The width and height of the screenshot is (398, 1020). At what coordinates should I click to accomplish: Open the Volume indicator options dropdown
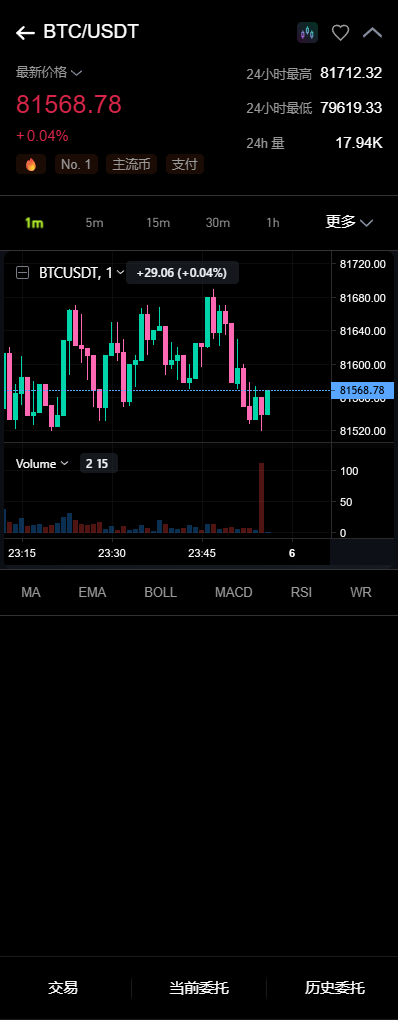click(64, 464)
